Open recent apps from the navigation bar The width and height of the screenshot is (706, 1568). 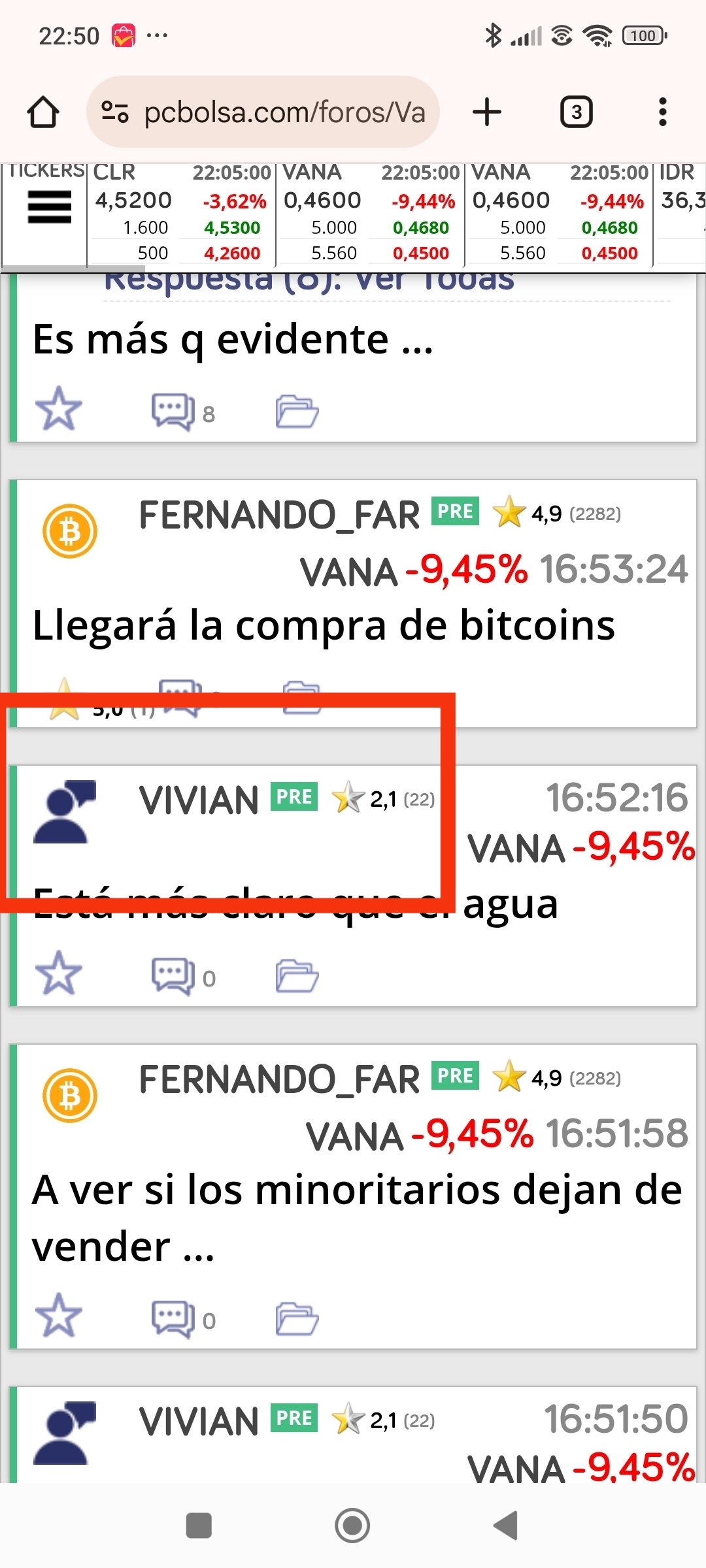[x=199, y=1526]
